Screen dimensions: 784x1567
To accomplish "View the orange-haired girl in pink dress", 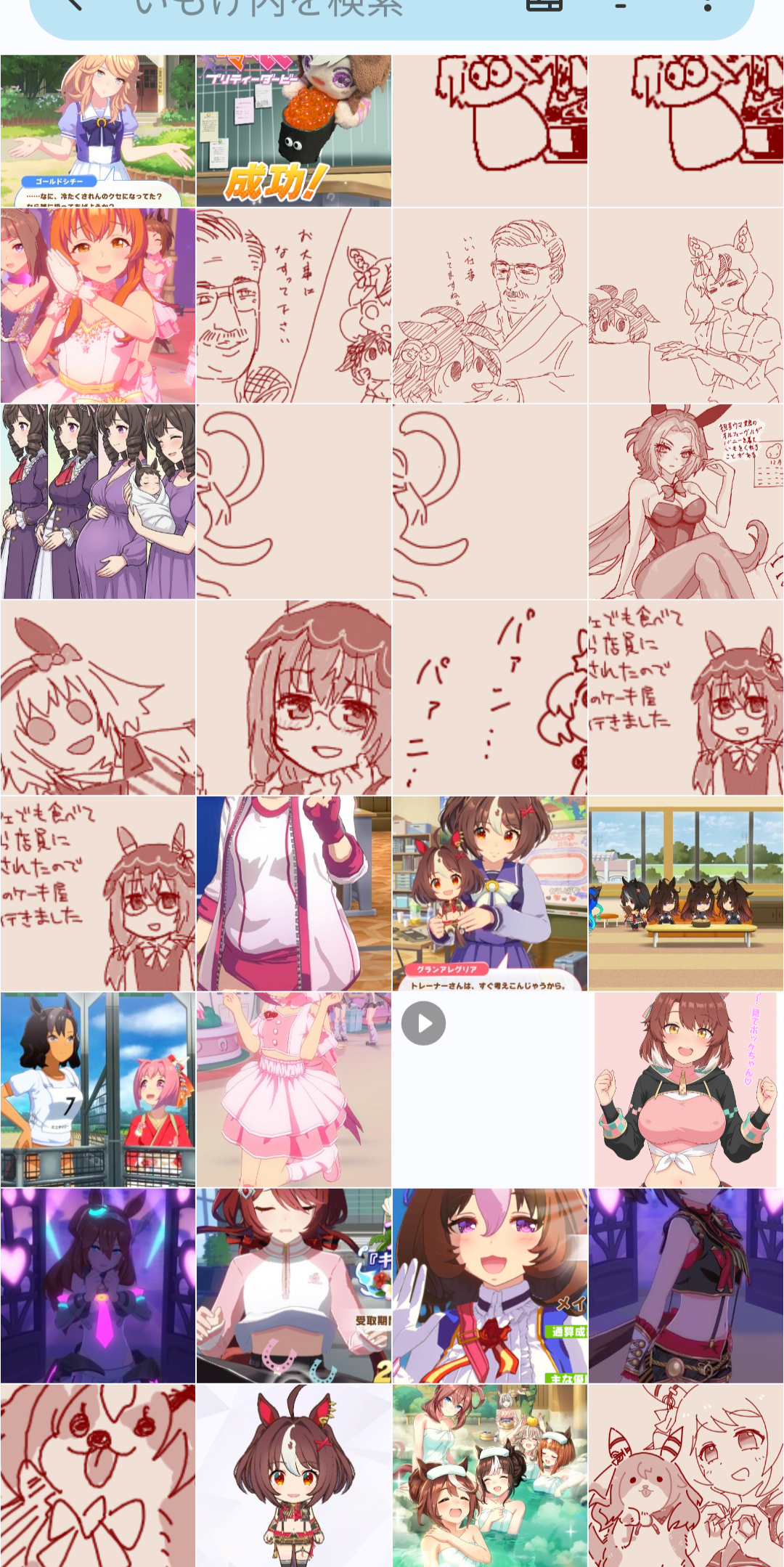I will [x=98, y=306].
